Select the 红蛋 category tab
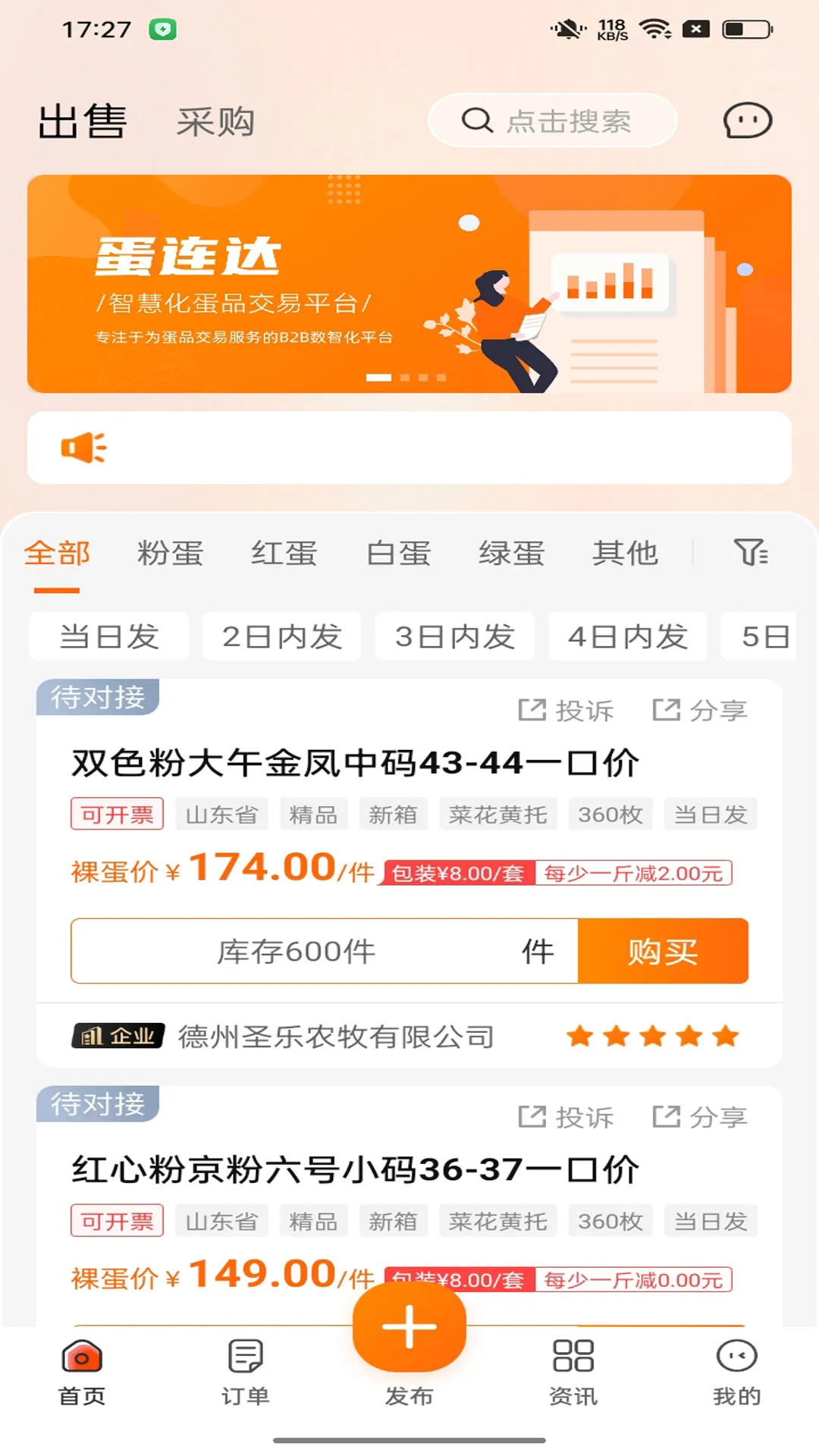819x1456 pixels. (284, 553)
